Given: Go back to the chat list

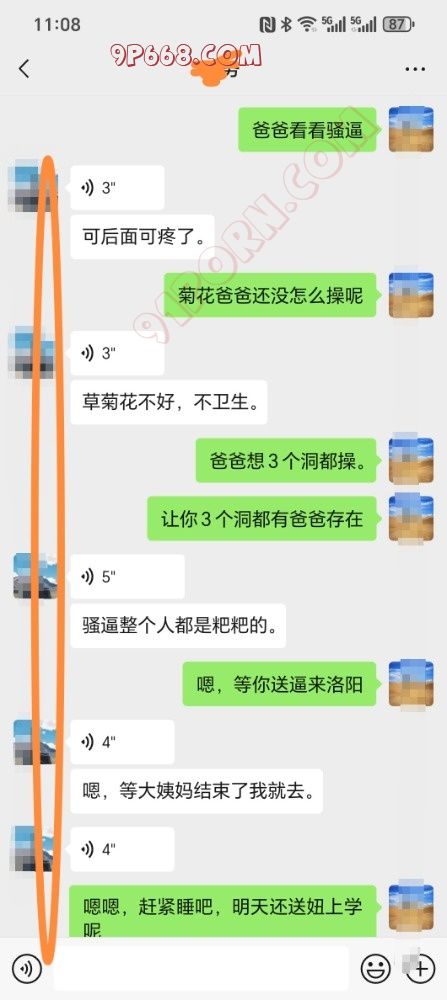Looking at the screenshot, I should tap(24, 69).
